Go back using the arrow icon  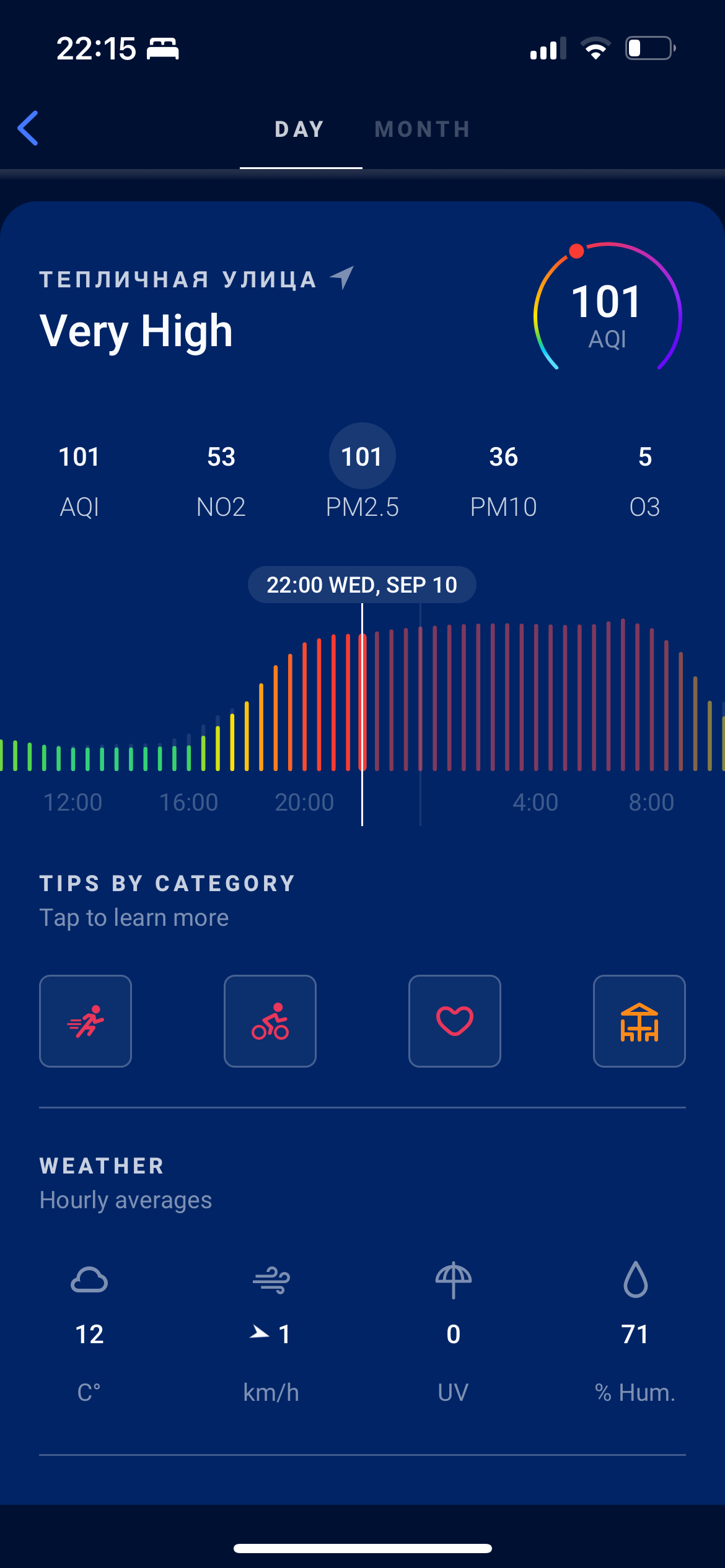29,128
